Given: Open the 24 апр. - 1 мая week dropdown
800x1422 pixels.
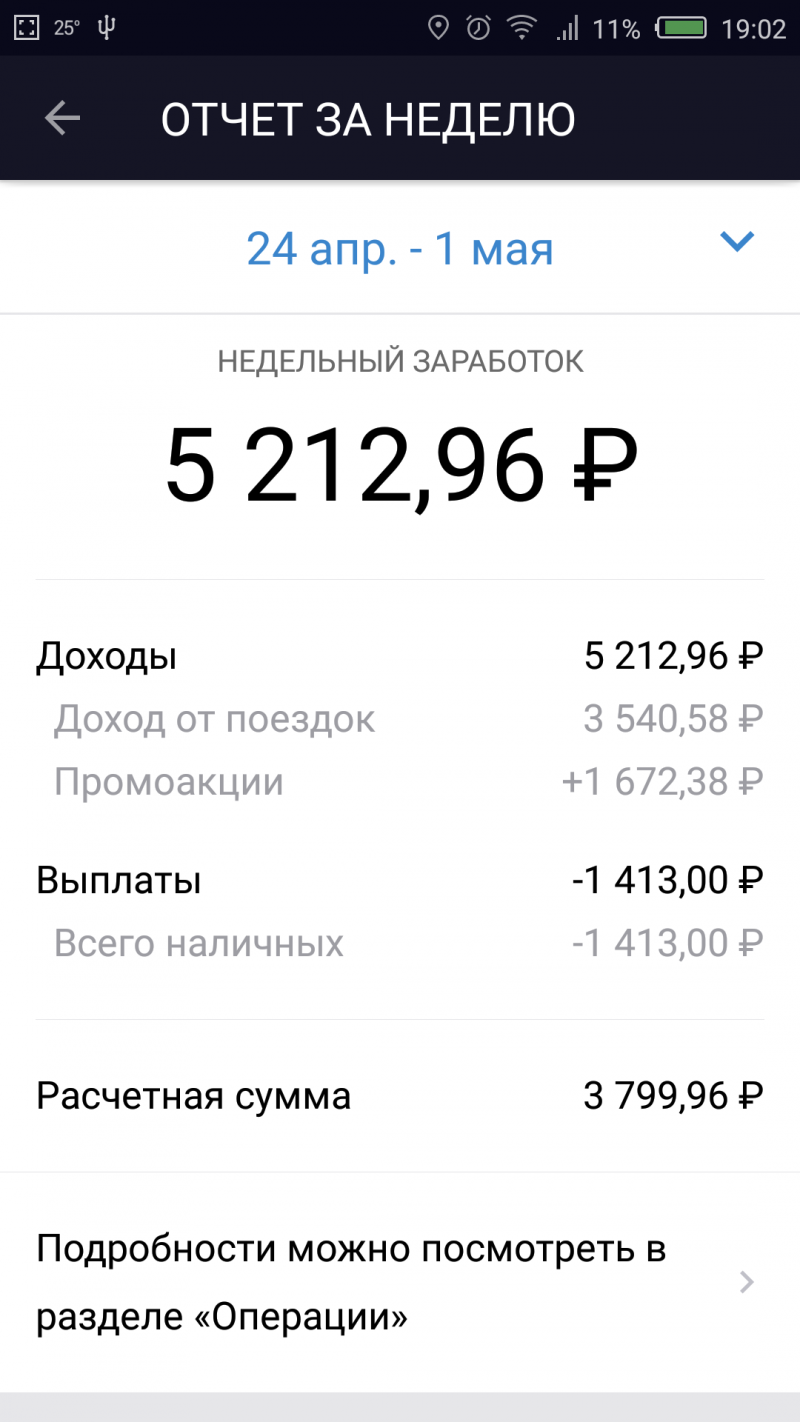Looking at the screenshot, I should [400, 248].
